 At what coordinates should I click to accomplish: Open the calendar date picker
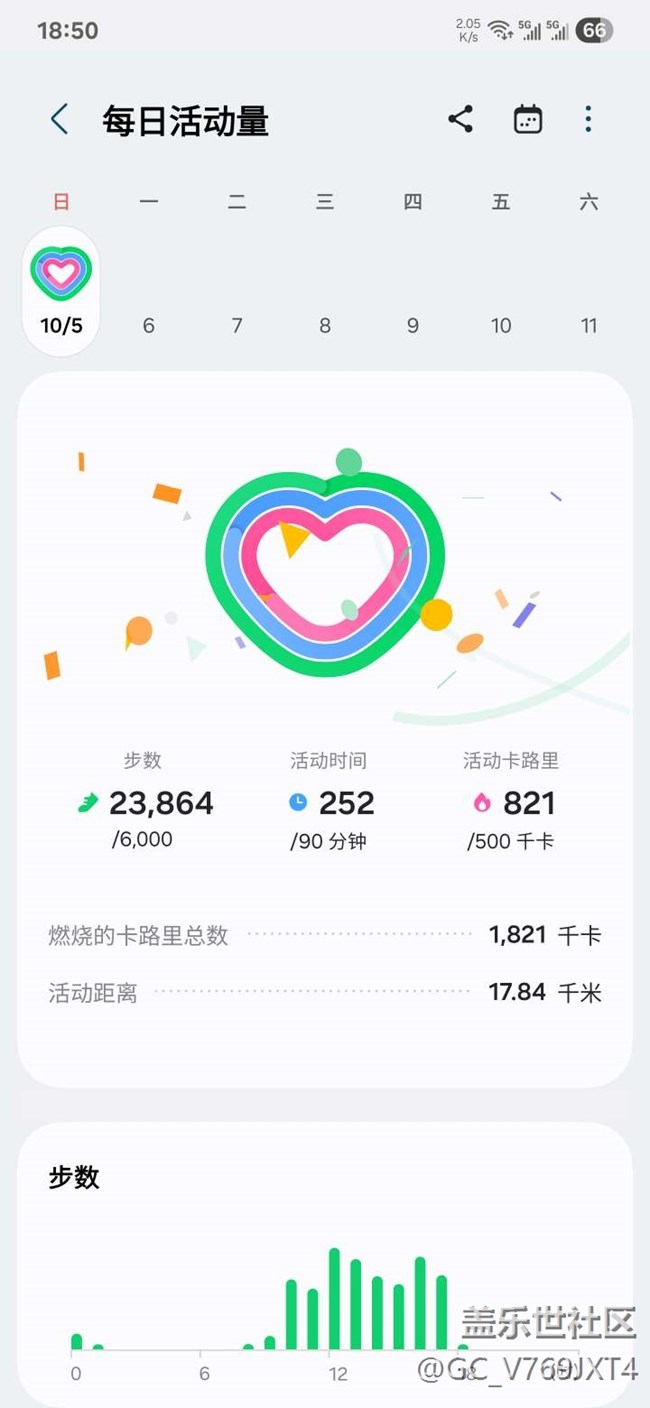[527, 120]
